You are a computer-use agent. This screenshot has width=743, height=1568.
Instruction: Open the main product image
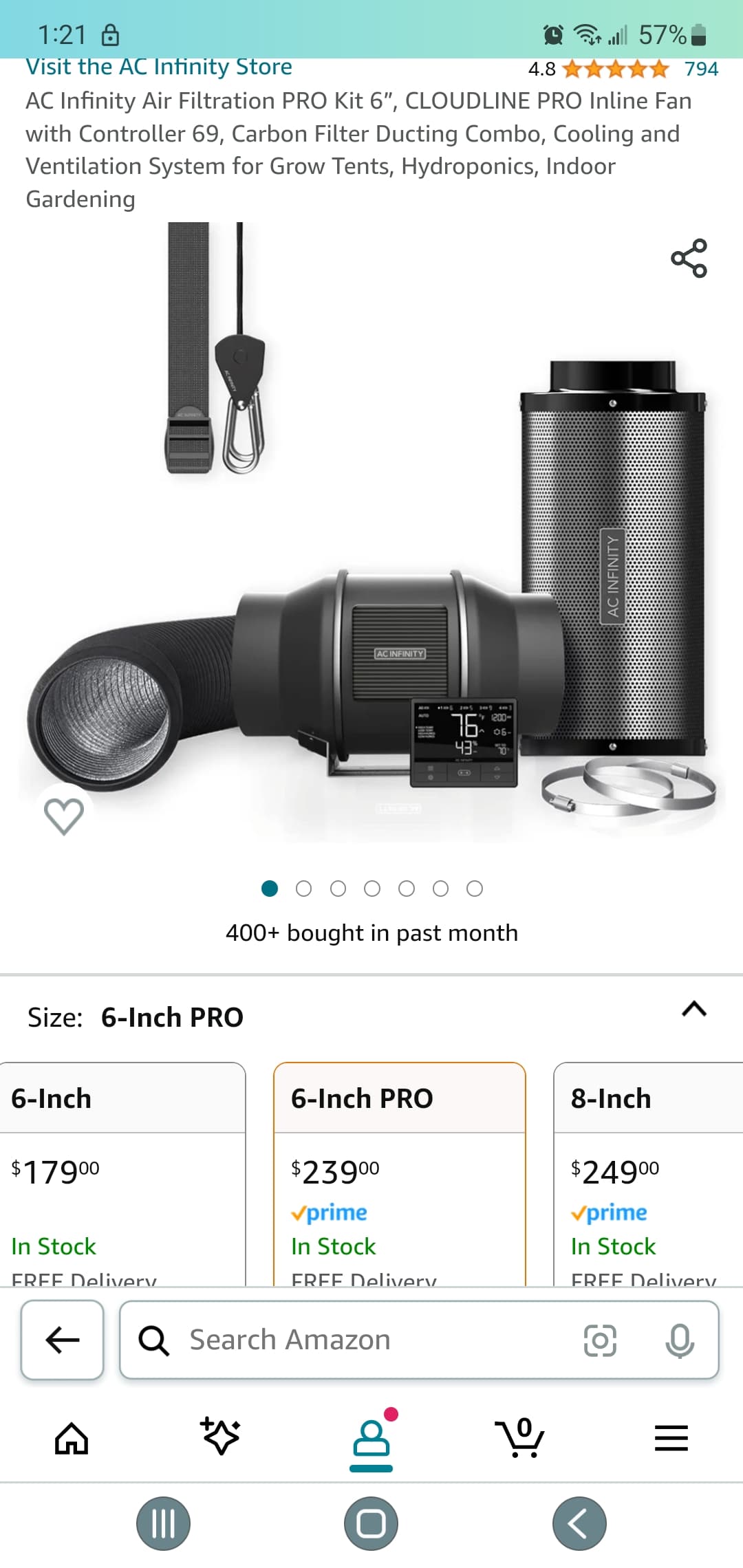371,533
